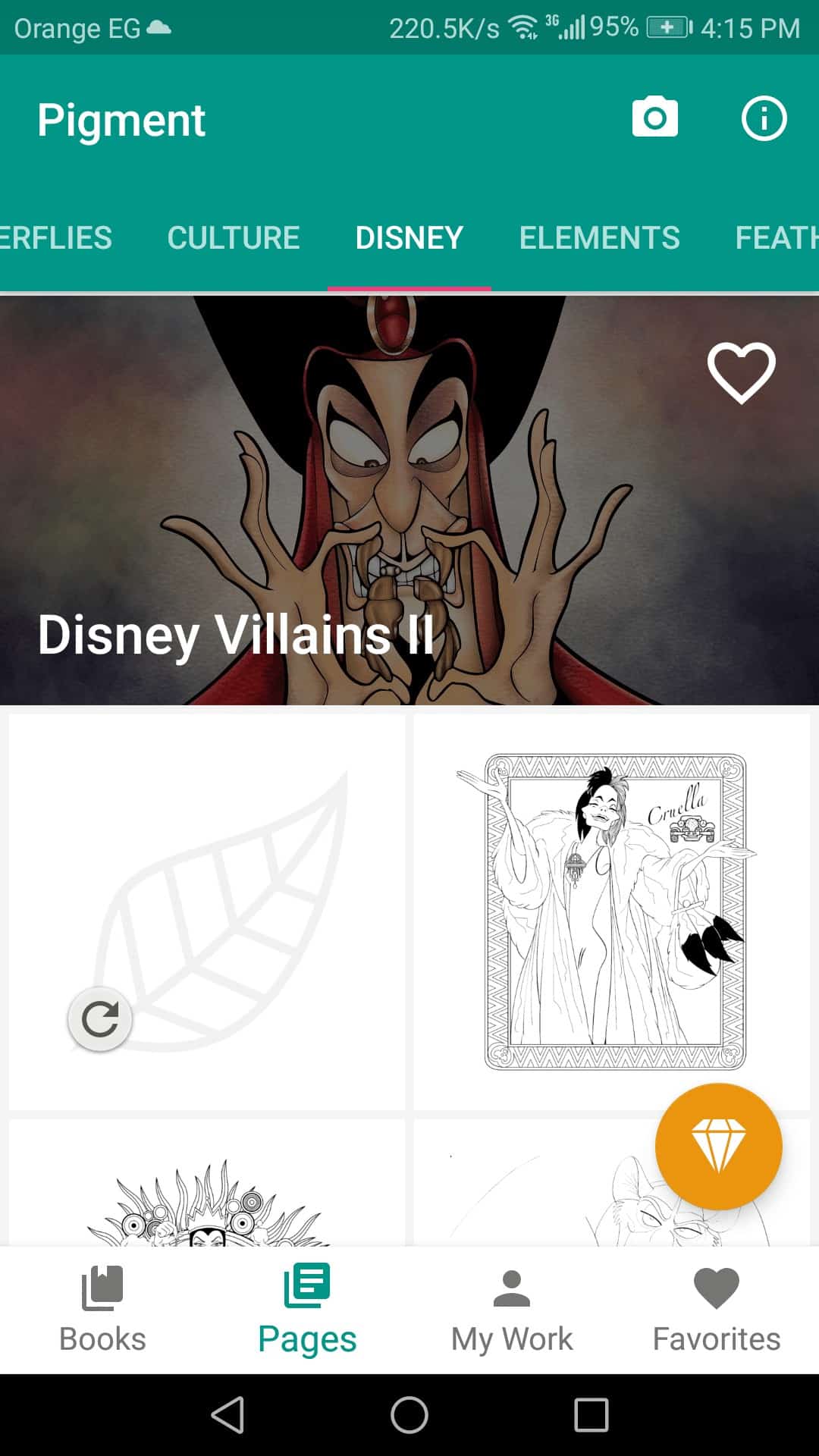Screen dimensions: 819x1456
Task: Open the info icon in the app bar
Action: [763, 118]
